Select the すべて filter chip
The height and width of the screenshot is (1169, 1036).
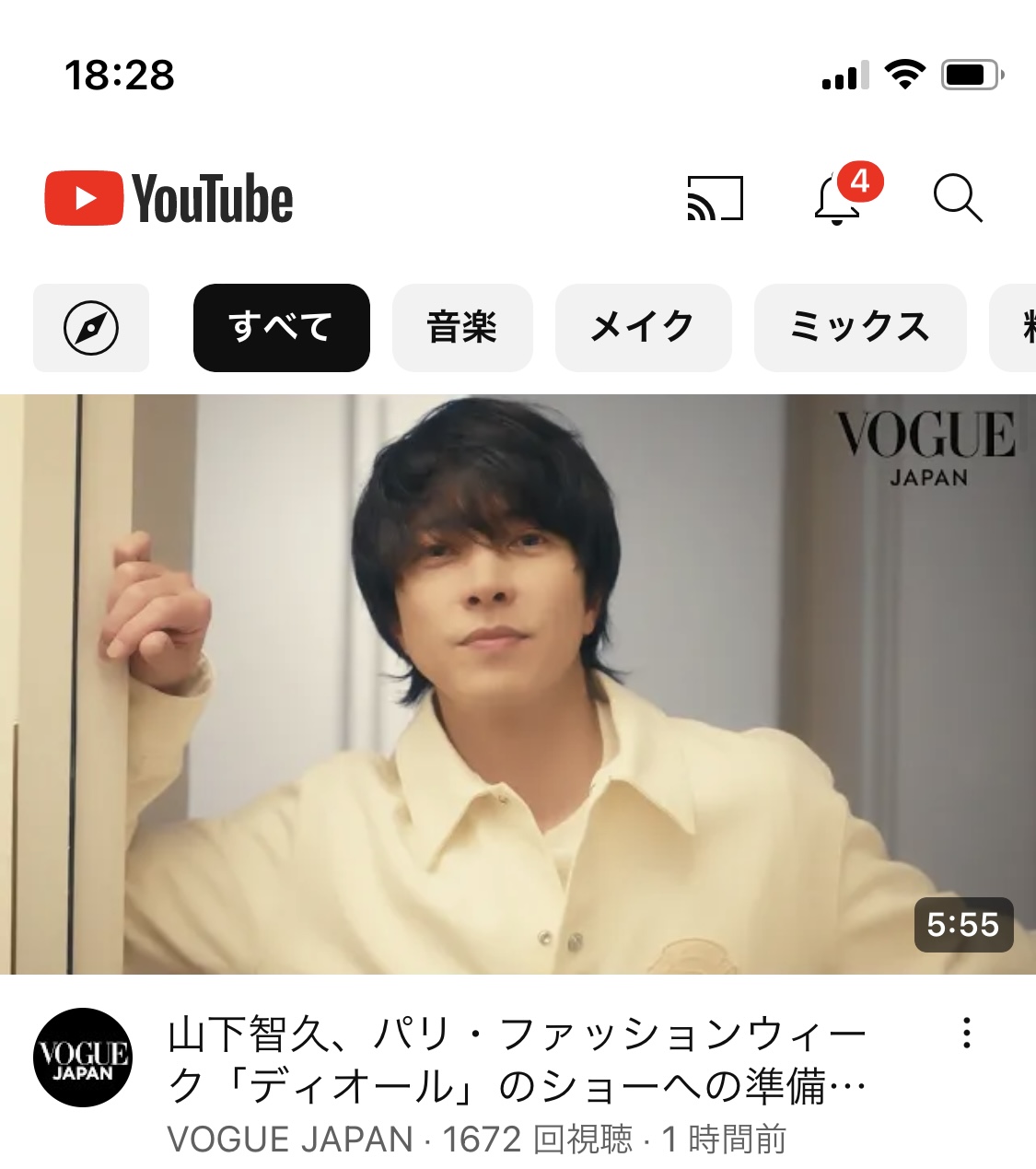[x=281, y=328]
